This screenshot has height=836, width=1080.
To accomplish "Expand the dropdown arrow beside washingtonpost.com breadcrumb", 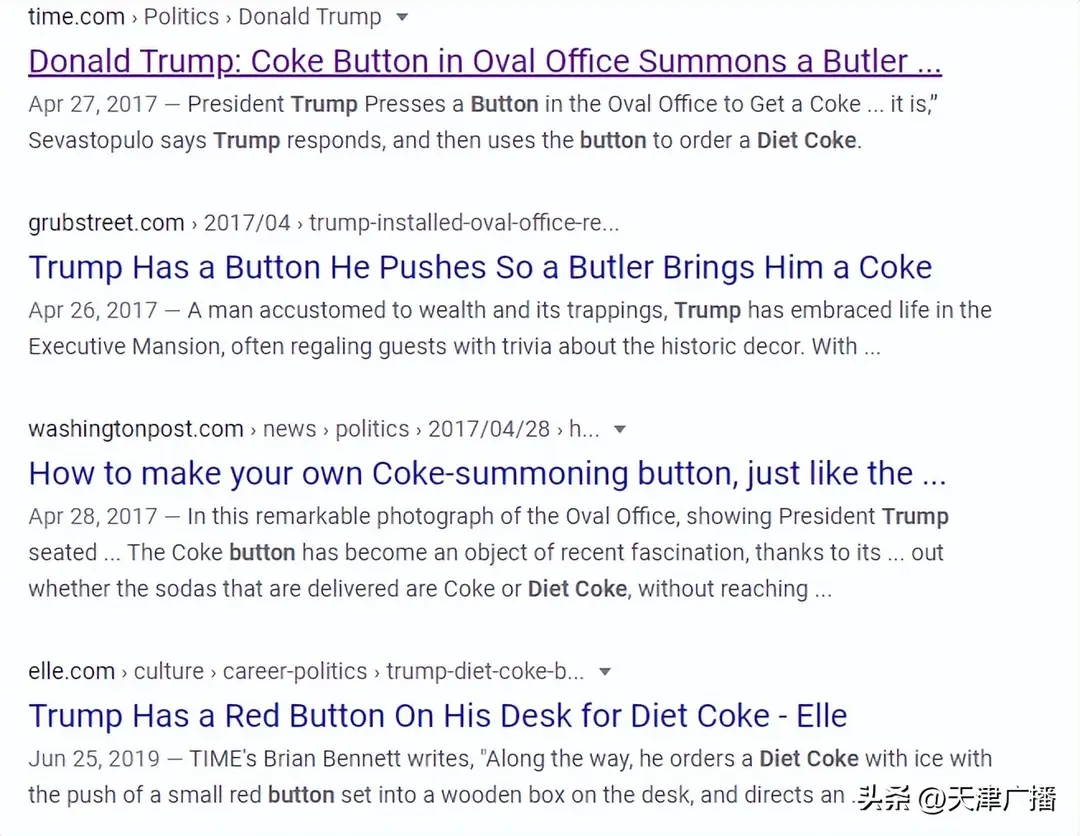I will [620, 429].
